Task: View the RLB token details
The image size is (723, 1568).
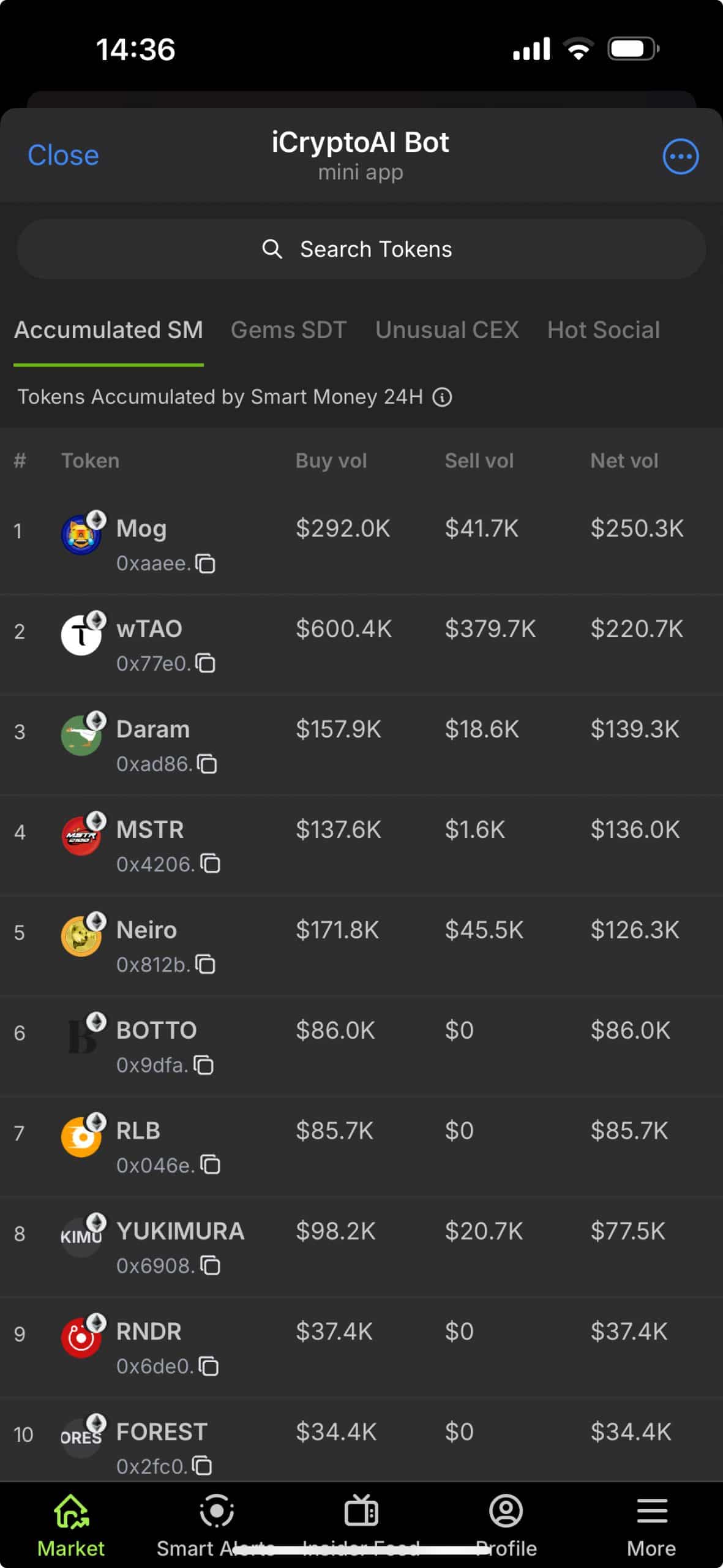Action: (361, 1146)
